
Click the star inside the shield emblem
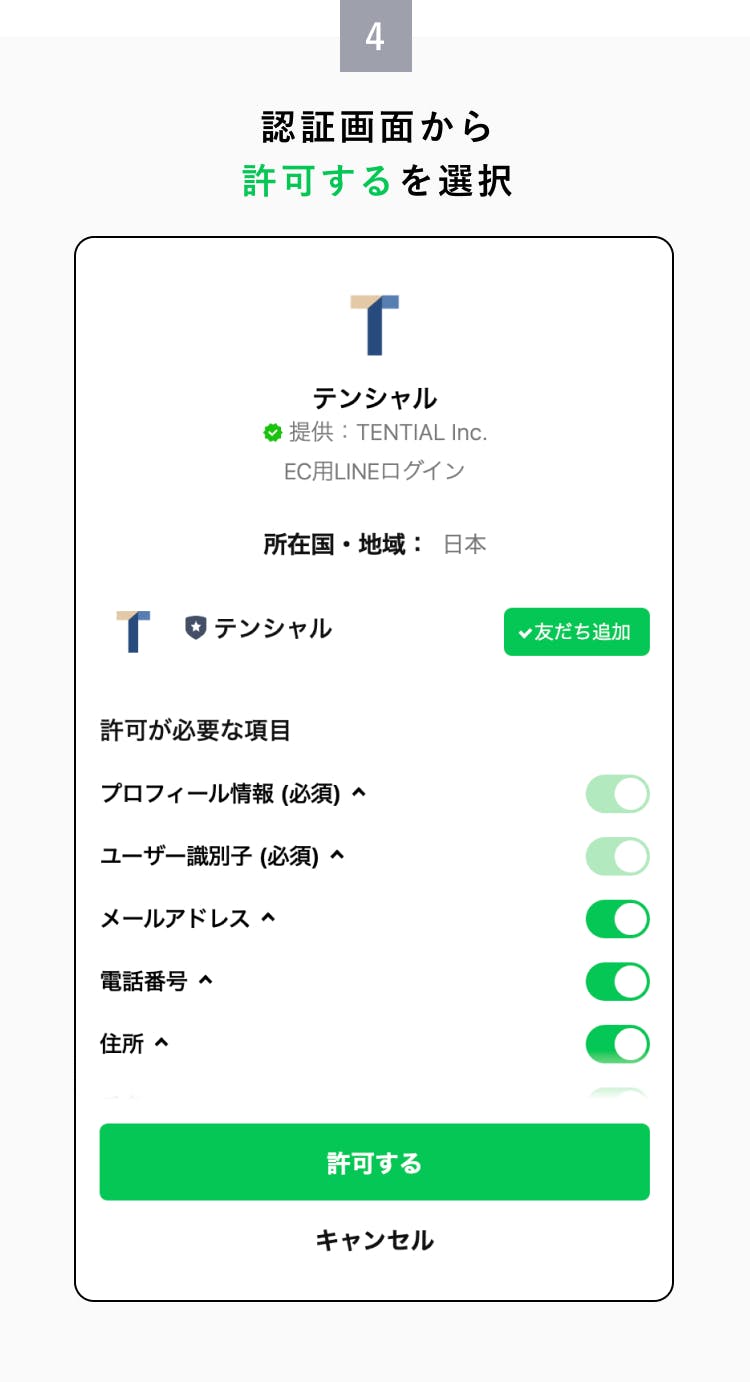coord(197,628)
